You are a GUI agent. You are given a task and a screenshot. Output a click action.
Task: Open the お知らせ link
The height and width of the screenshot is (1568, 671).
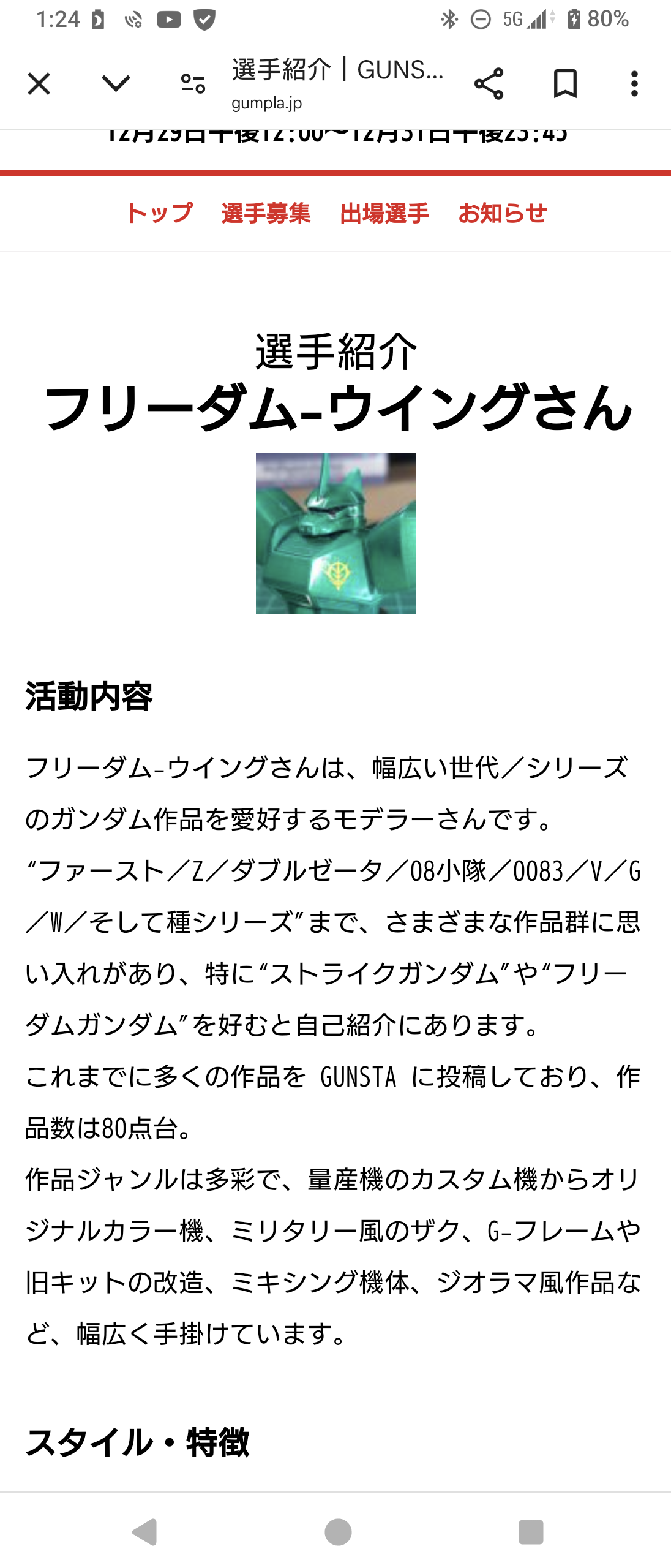(x=502, y=213)
